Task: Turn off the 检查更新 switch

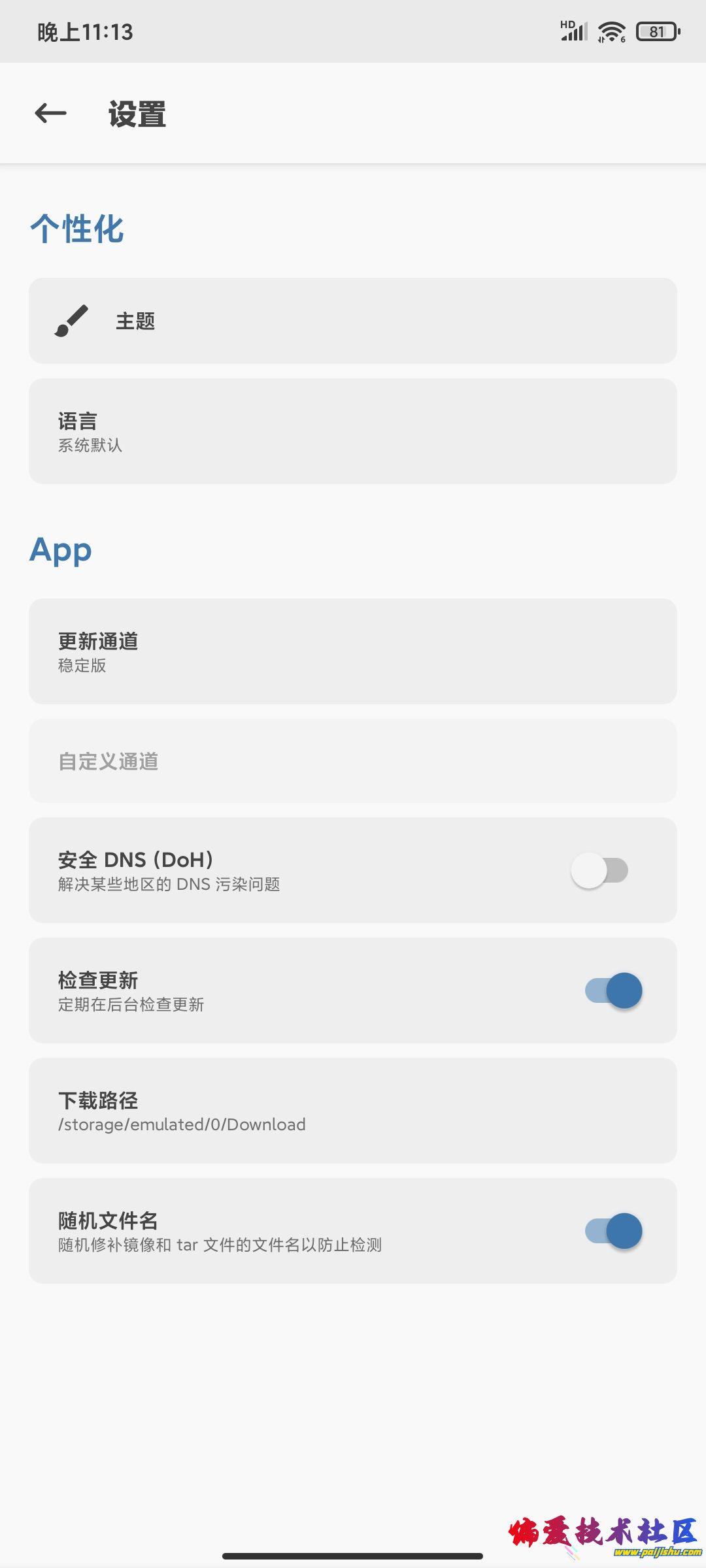Action: (613, 990)
